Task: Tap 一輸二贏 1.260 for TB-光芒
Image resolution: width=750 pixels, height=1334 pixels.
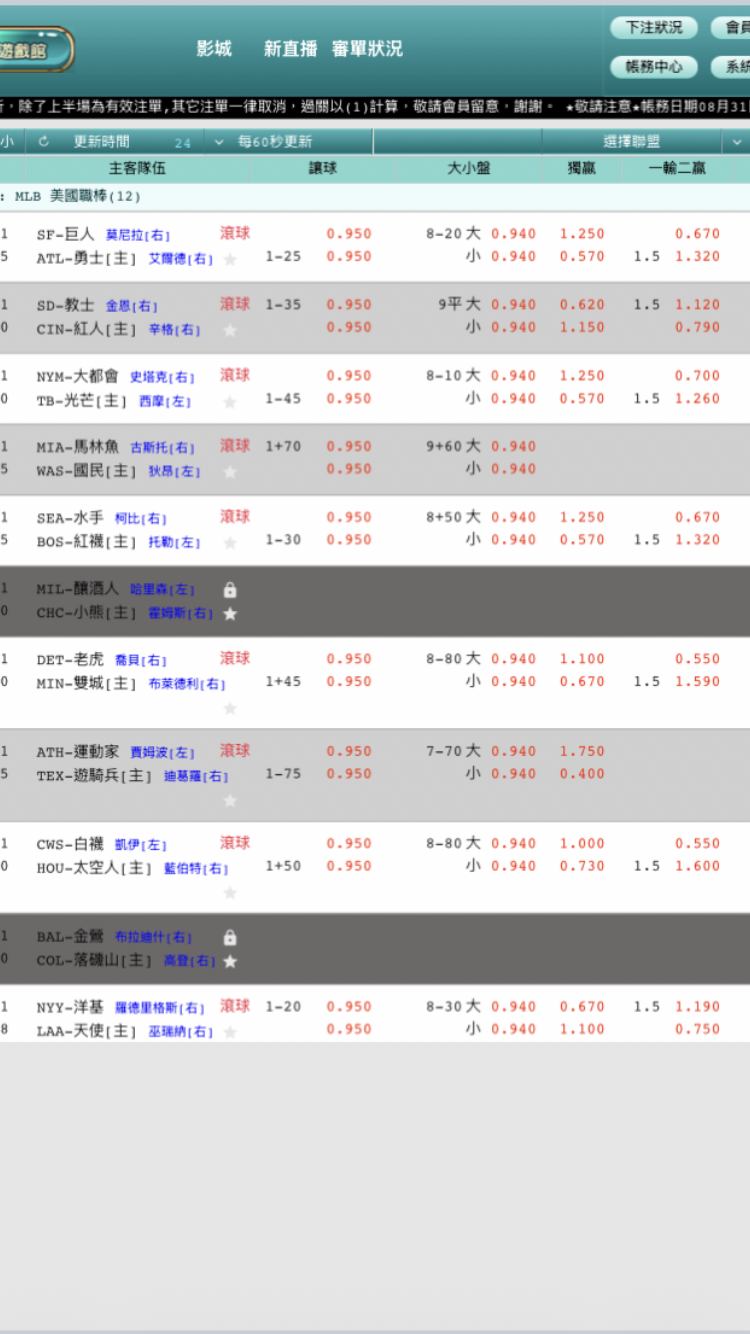Action: (x=697, y=399)
